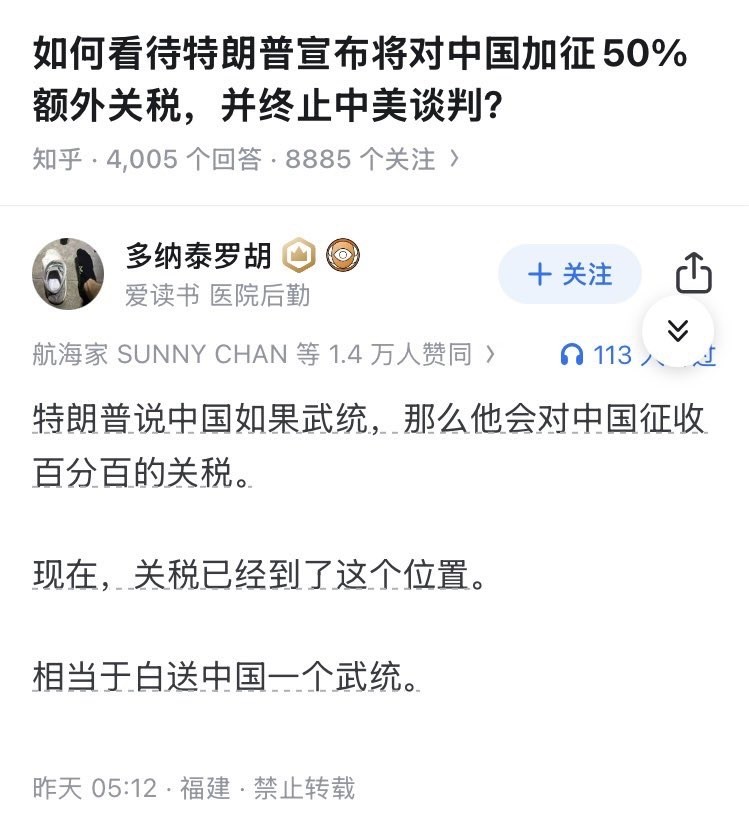
Task: Open question details via the followers chevron
Action: pos(454,158)
